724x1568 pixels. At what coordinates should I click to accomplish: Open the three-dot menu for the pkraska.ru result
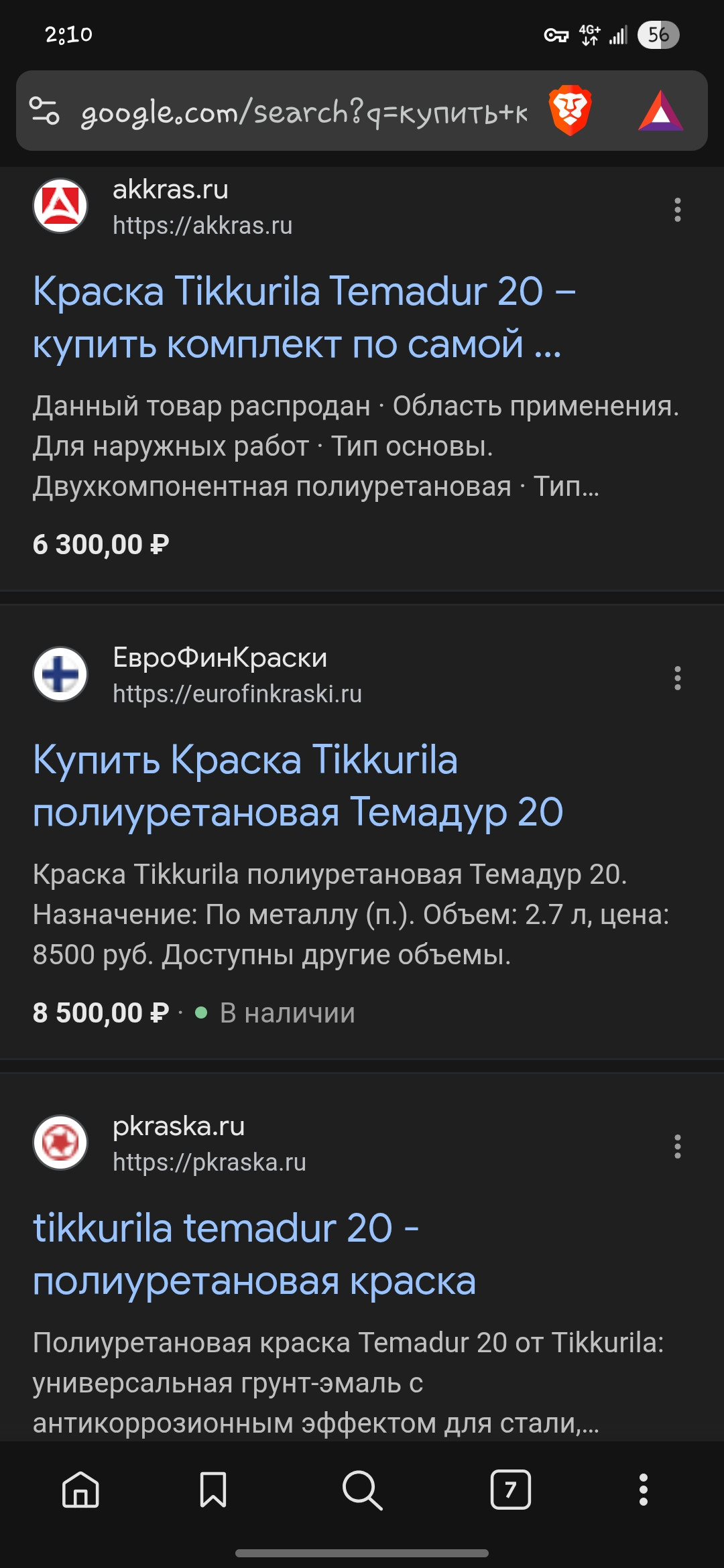point(677,1147)
